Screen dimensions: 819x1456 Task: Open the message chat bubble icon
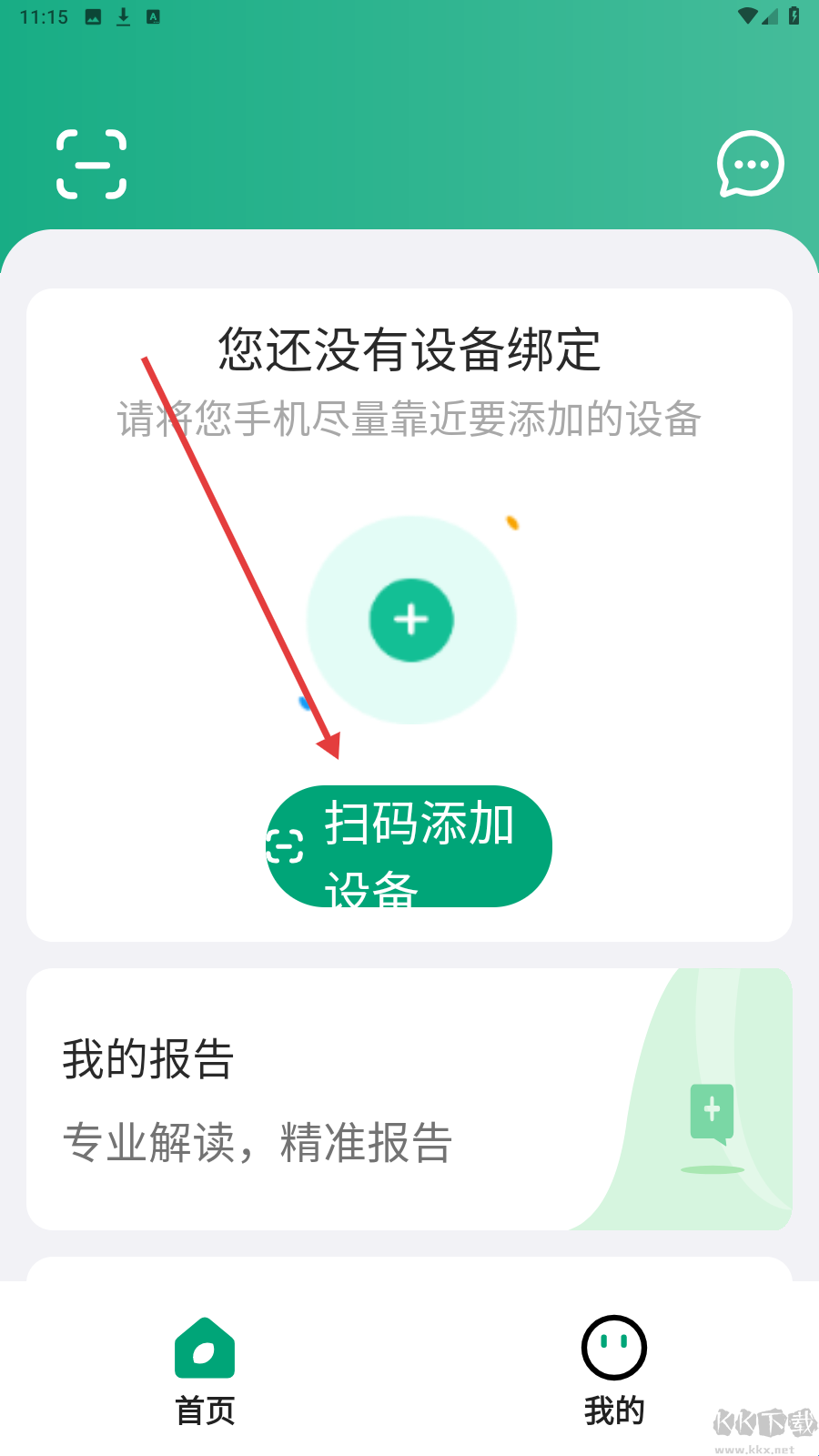[749, 164]
